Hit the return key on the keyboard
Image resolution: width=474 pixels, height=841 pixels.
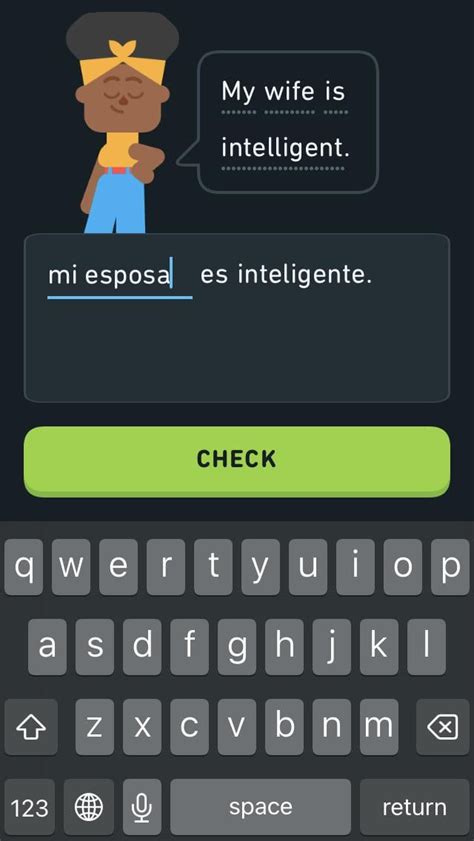[414, 807]
